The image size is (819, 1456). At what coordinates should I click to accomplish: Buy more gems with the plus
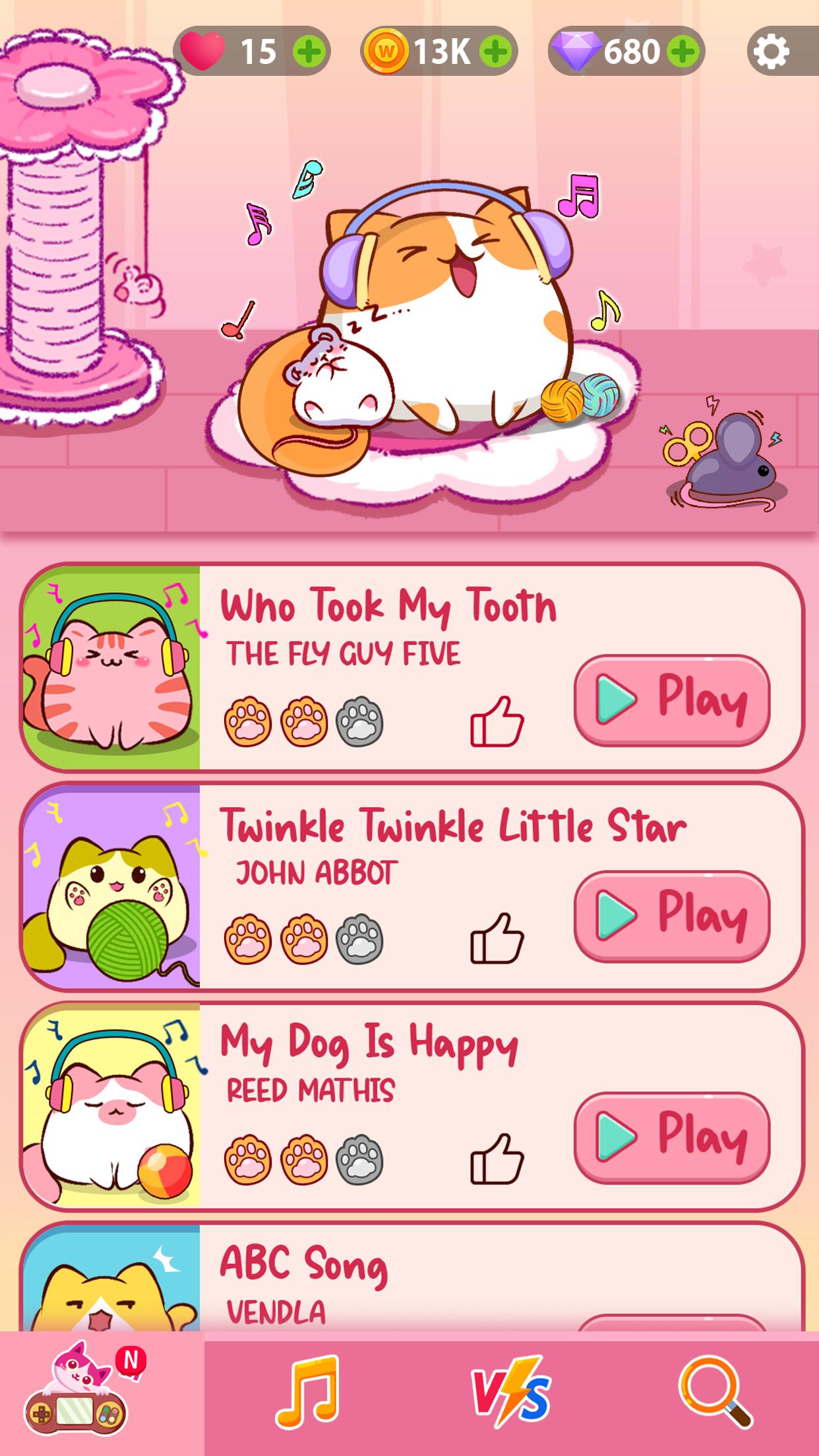(x=683, y=51)
